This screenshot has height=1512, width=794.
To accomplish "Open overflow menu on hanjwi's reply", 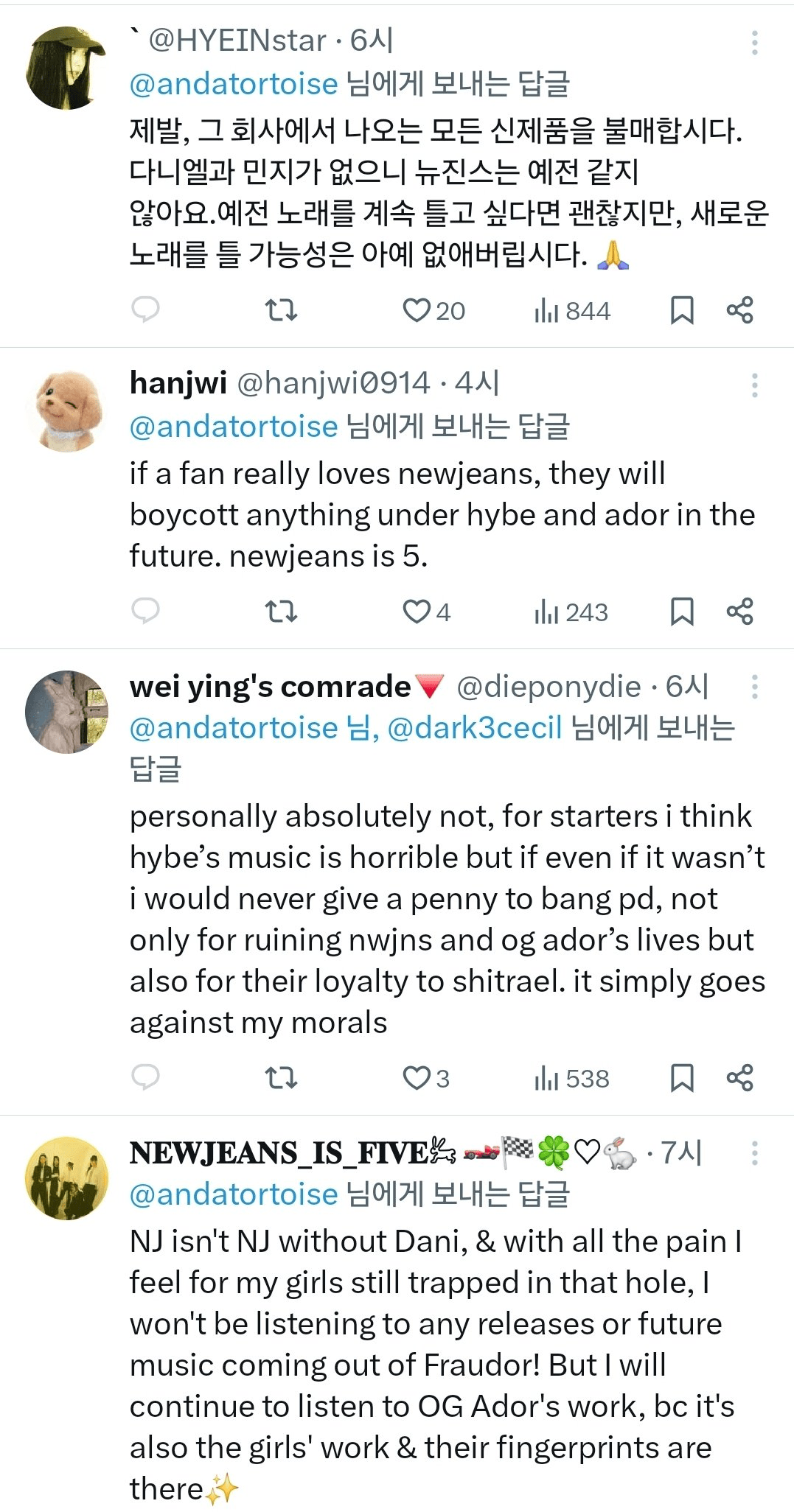I will 754,385.
